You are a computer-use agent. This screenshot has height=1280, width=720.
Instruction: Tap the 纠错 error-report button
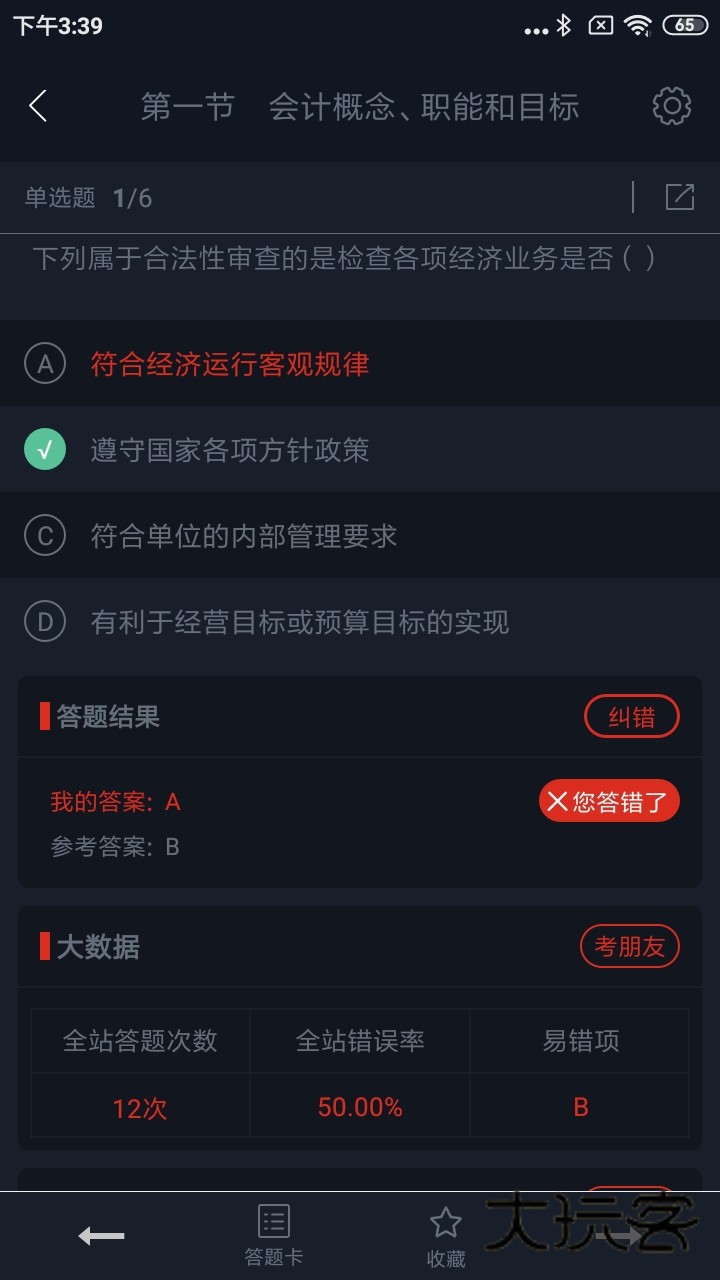coord(631,716)
